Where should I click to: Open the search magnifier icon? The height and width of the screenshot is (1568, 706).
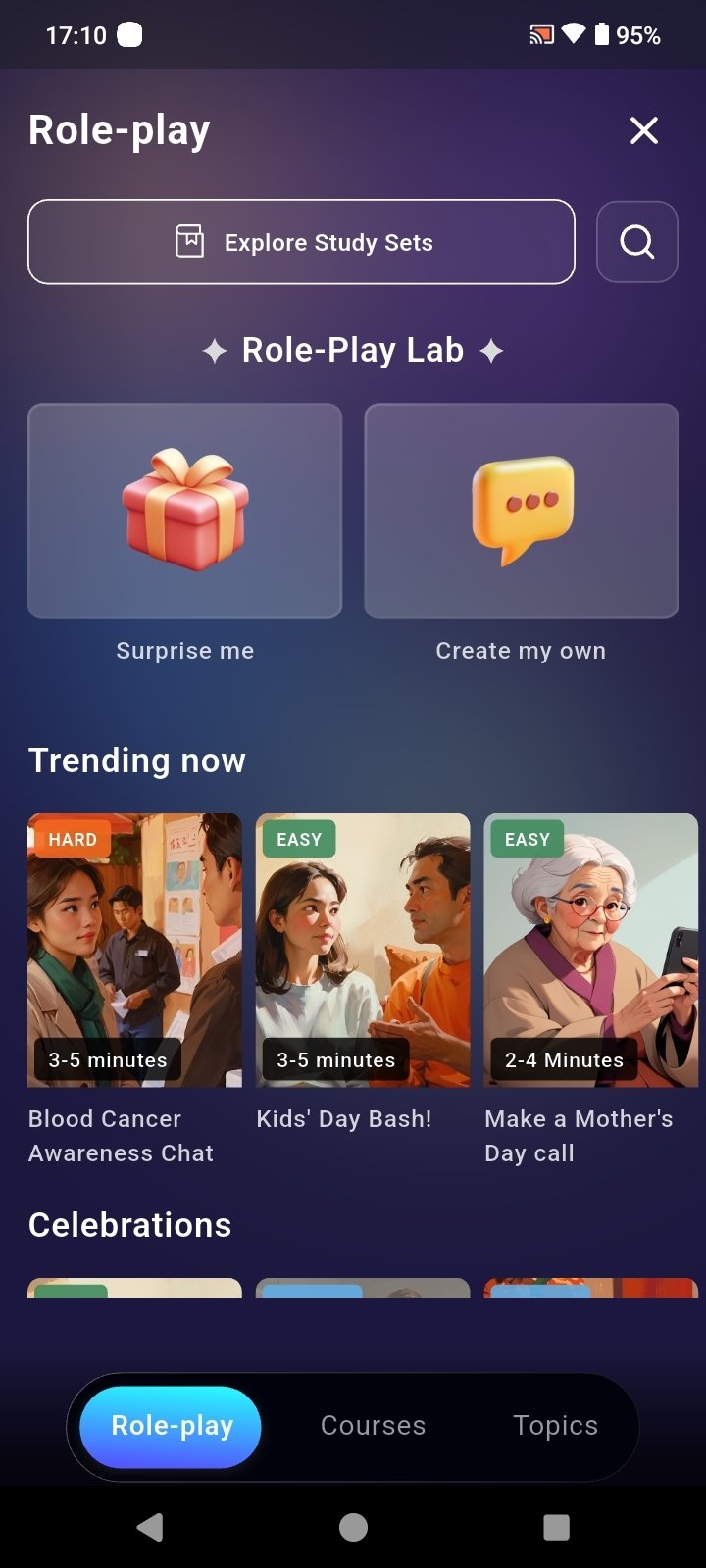[637, 242]
